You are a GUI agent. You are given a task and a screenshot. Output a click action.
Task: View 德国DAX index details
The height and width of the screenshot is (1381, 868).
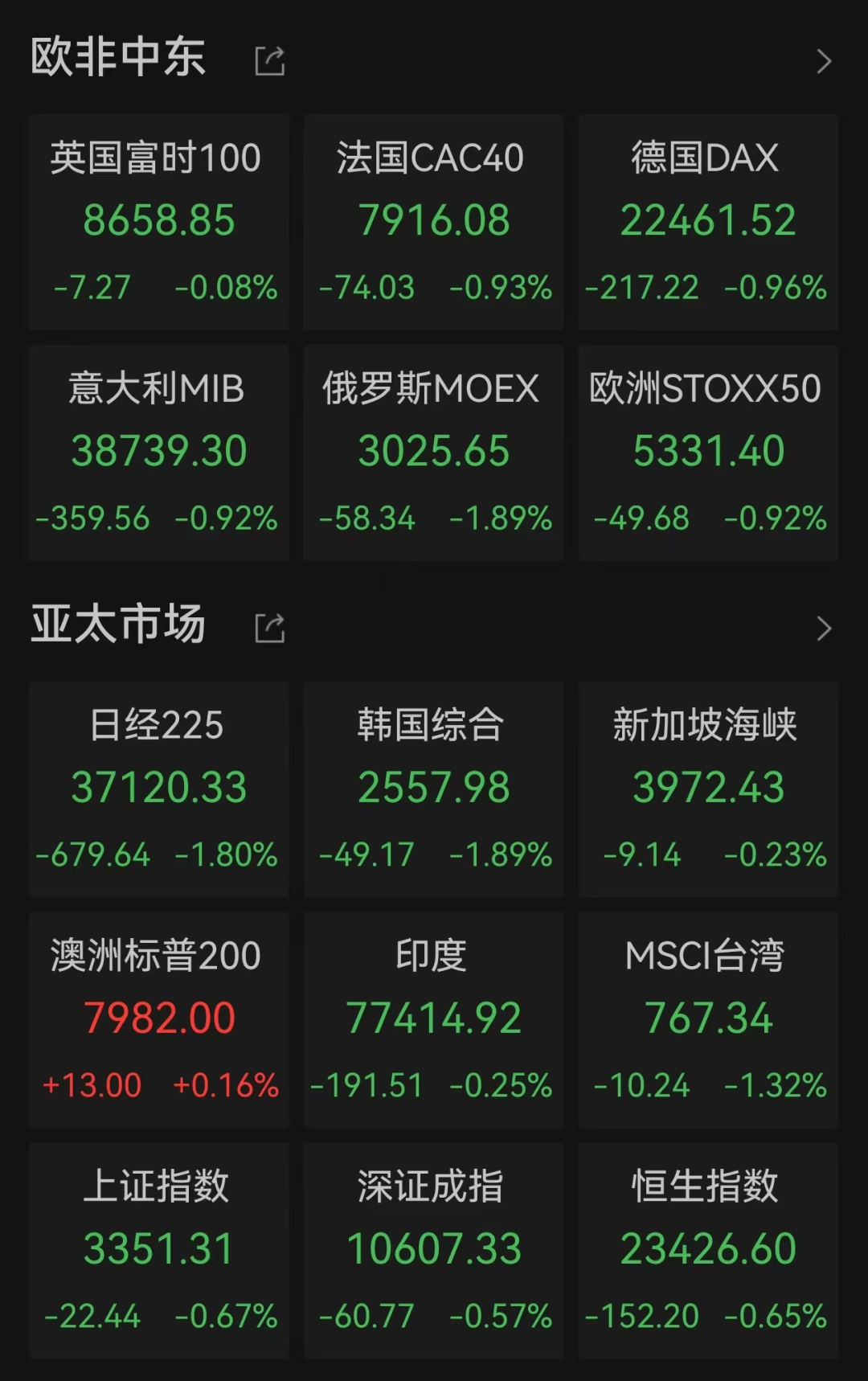[x=708, y=222]
